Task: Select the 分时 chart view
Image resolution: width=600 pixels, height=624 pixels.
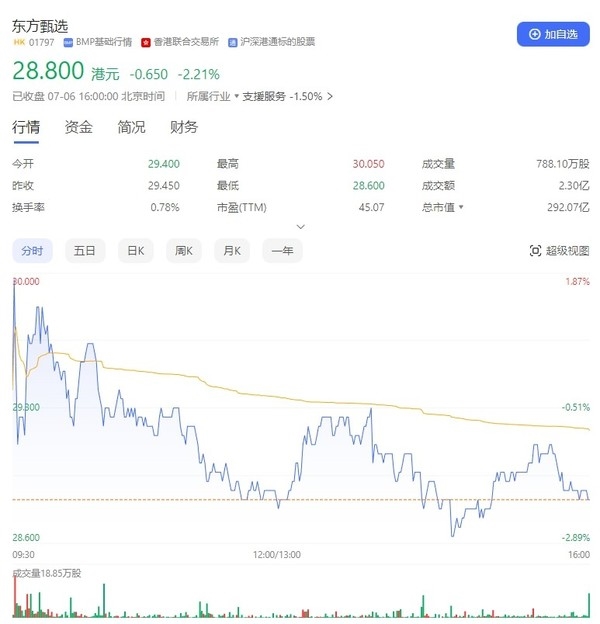Action: [33, 252]
